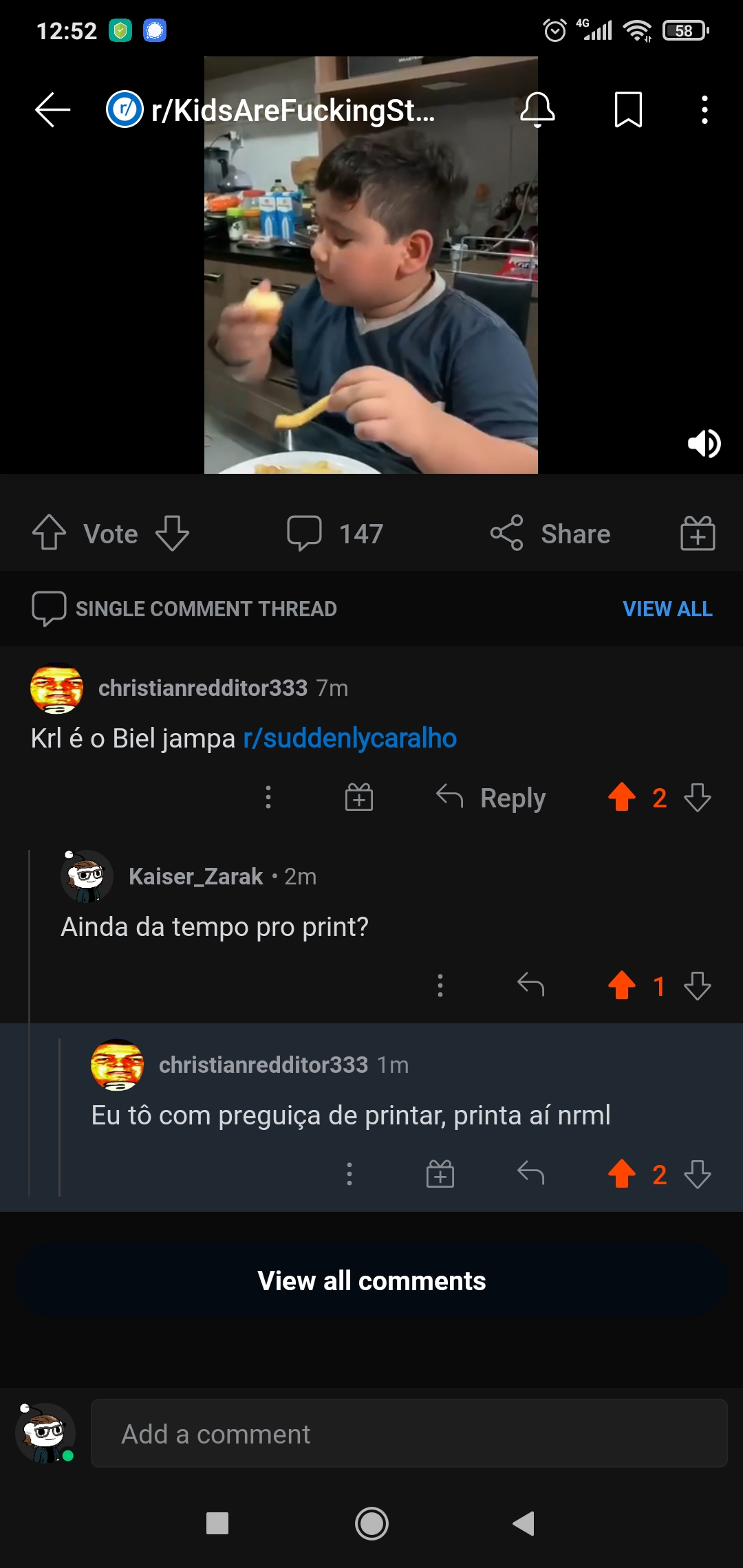Viewport: 743px width, 1568px height.
Task: Open the 147 comments
Action: tap(335, 534)
